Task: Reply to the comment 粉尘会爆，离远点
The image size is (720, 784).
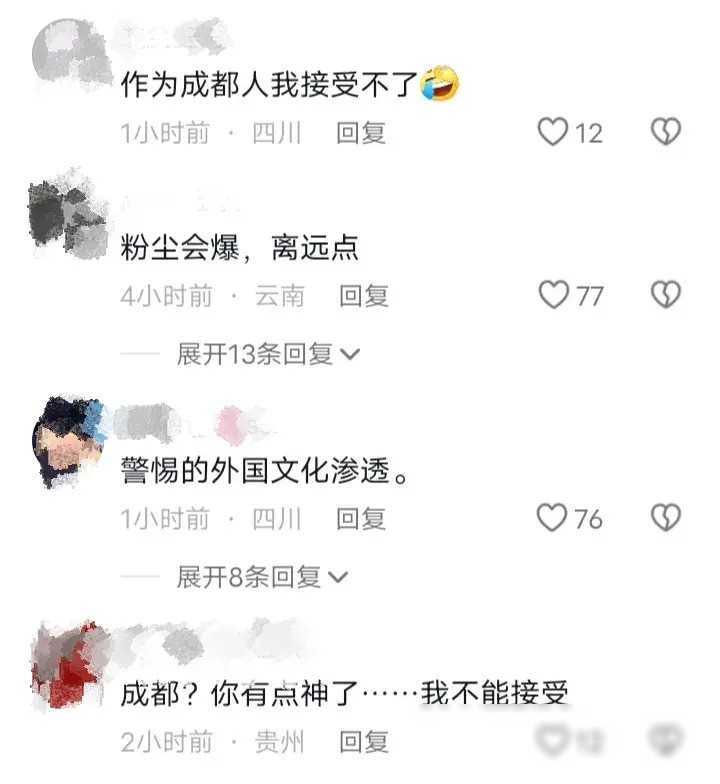Action: point(364,296)
